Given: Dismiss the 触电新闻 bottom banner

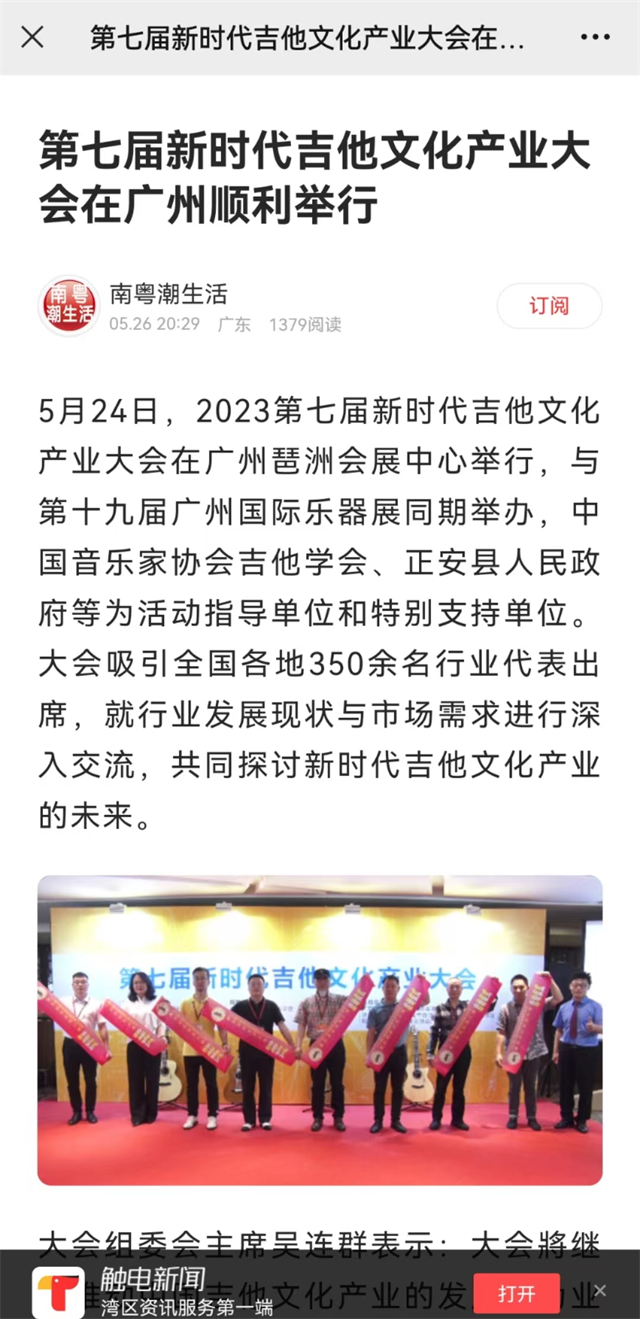Looking at the screenshot, I should click(600, 1291).
